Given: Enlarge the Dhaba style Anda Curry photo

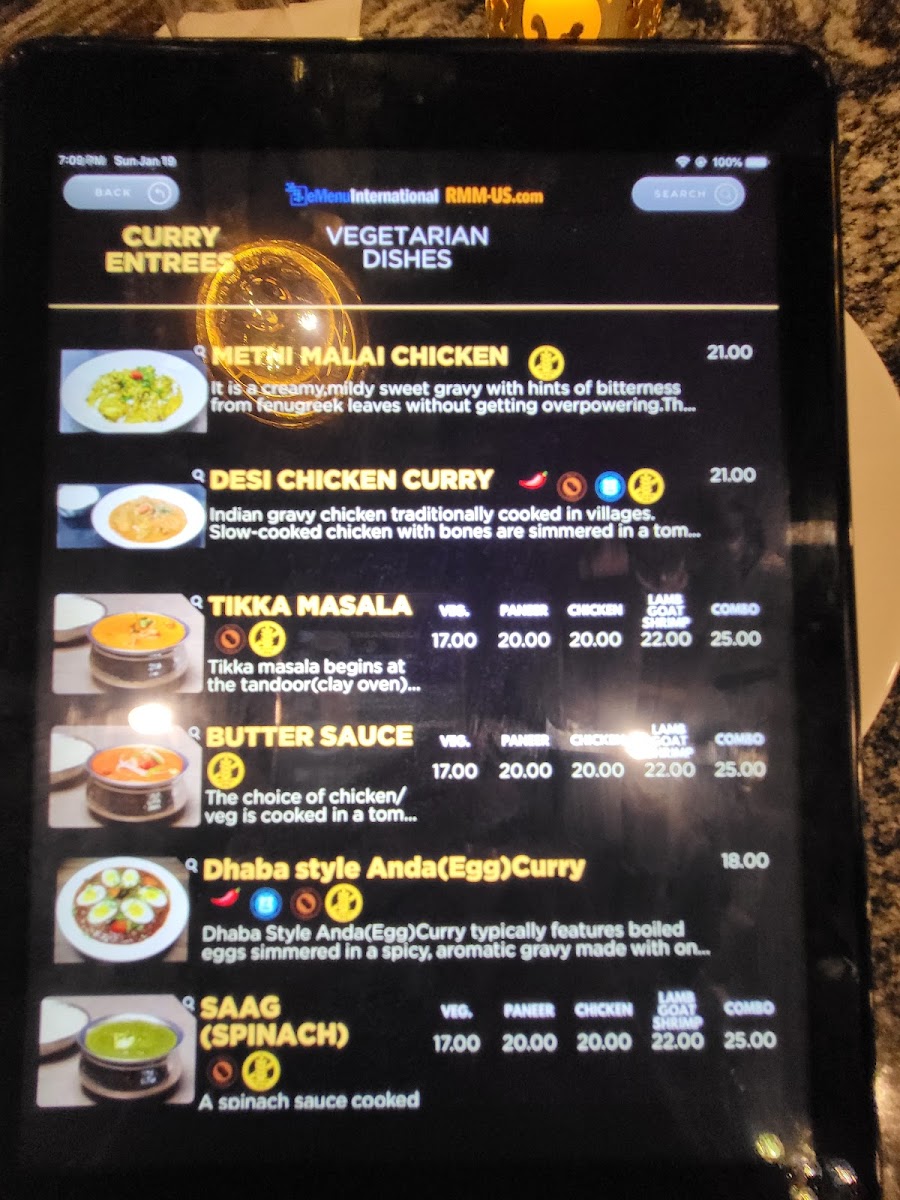Looking at the screenshot, I should click(123, 909).
